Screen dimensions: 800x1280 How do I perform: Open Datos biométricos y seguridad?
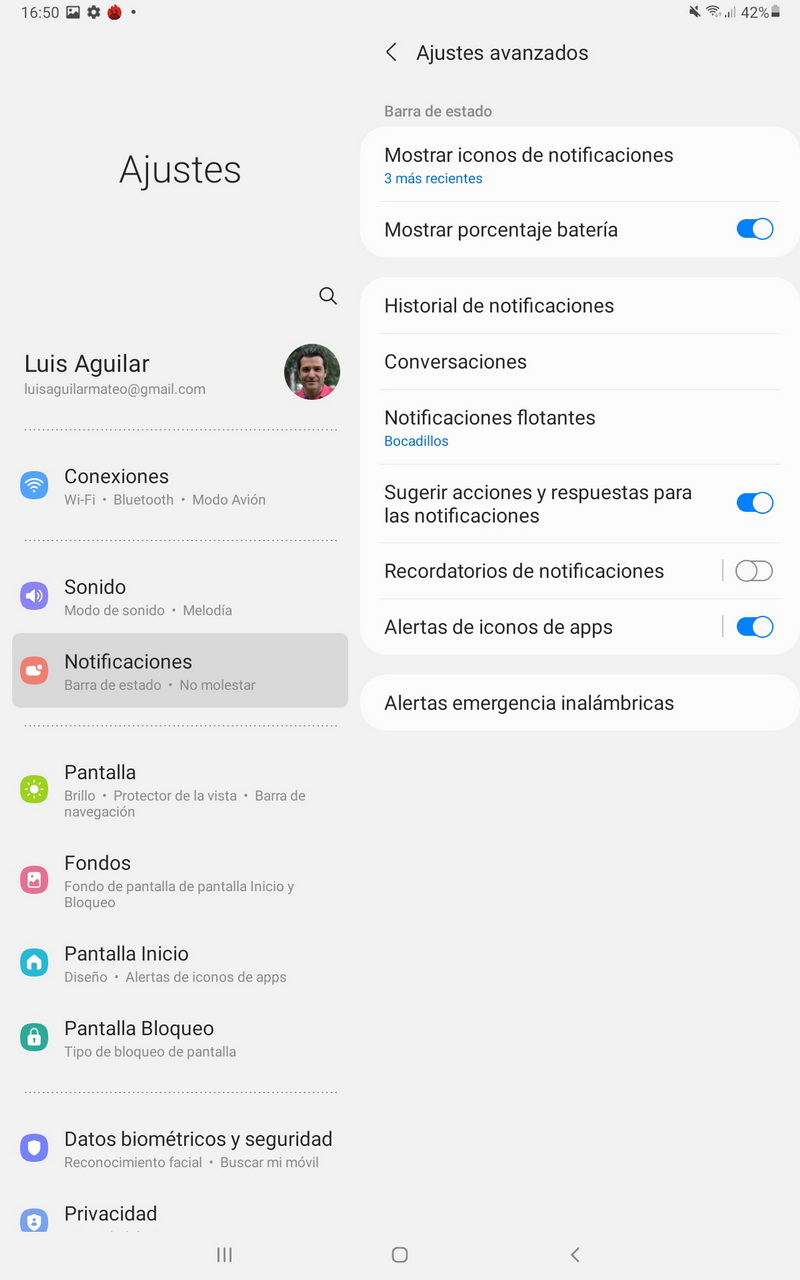pos(180,1148)
